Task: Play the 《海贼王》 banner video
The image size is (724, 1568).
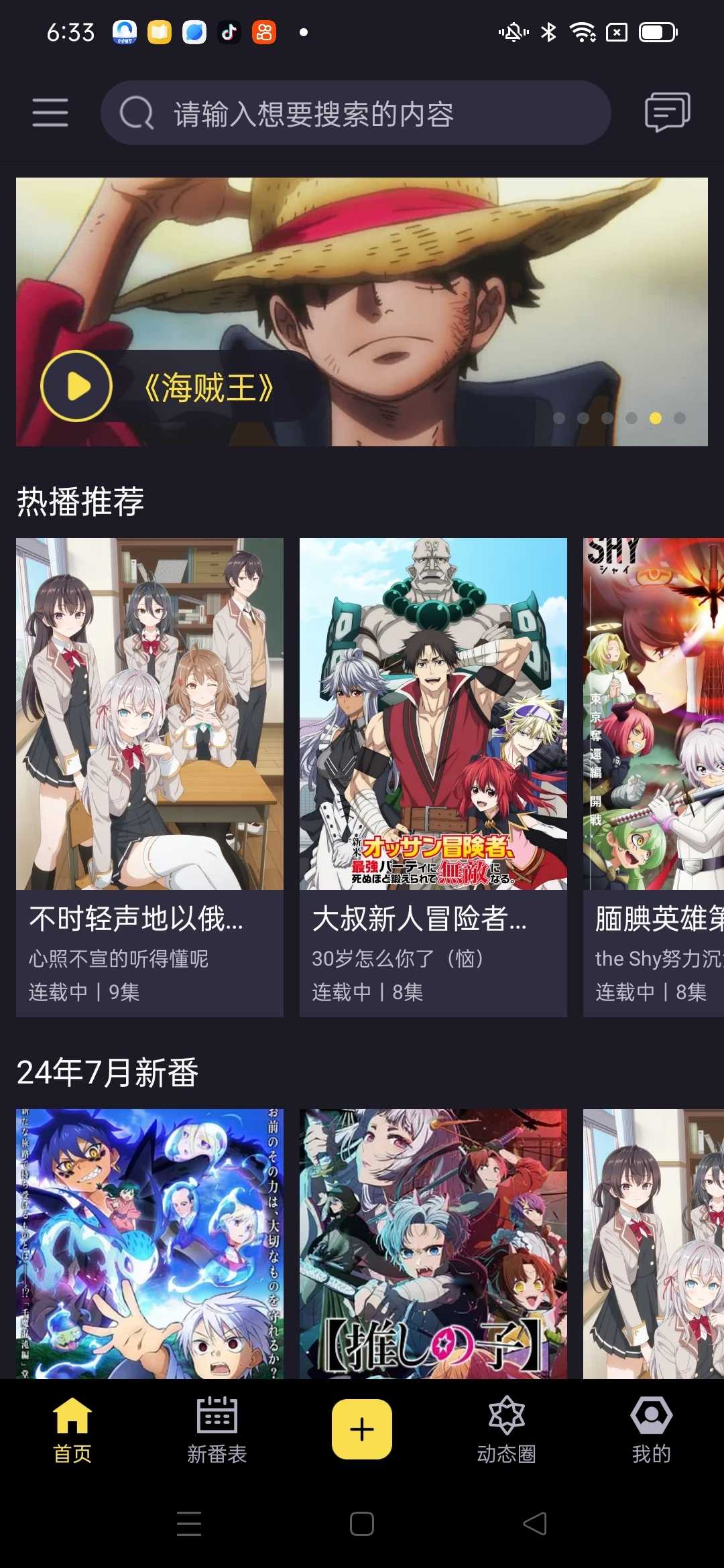Action: (x=76, y=386)
